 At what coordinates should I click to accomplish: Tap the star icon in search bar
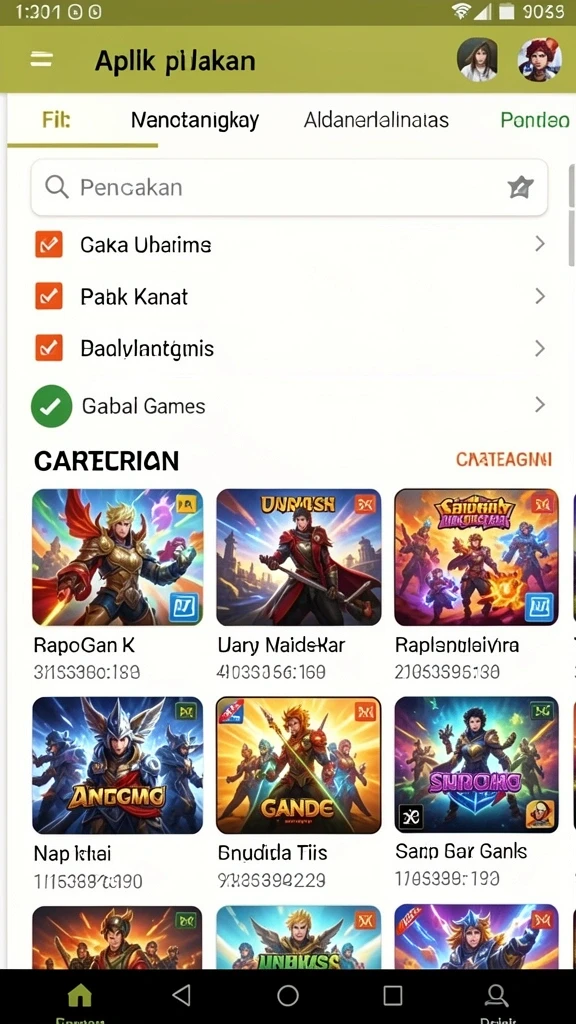520,188
